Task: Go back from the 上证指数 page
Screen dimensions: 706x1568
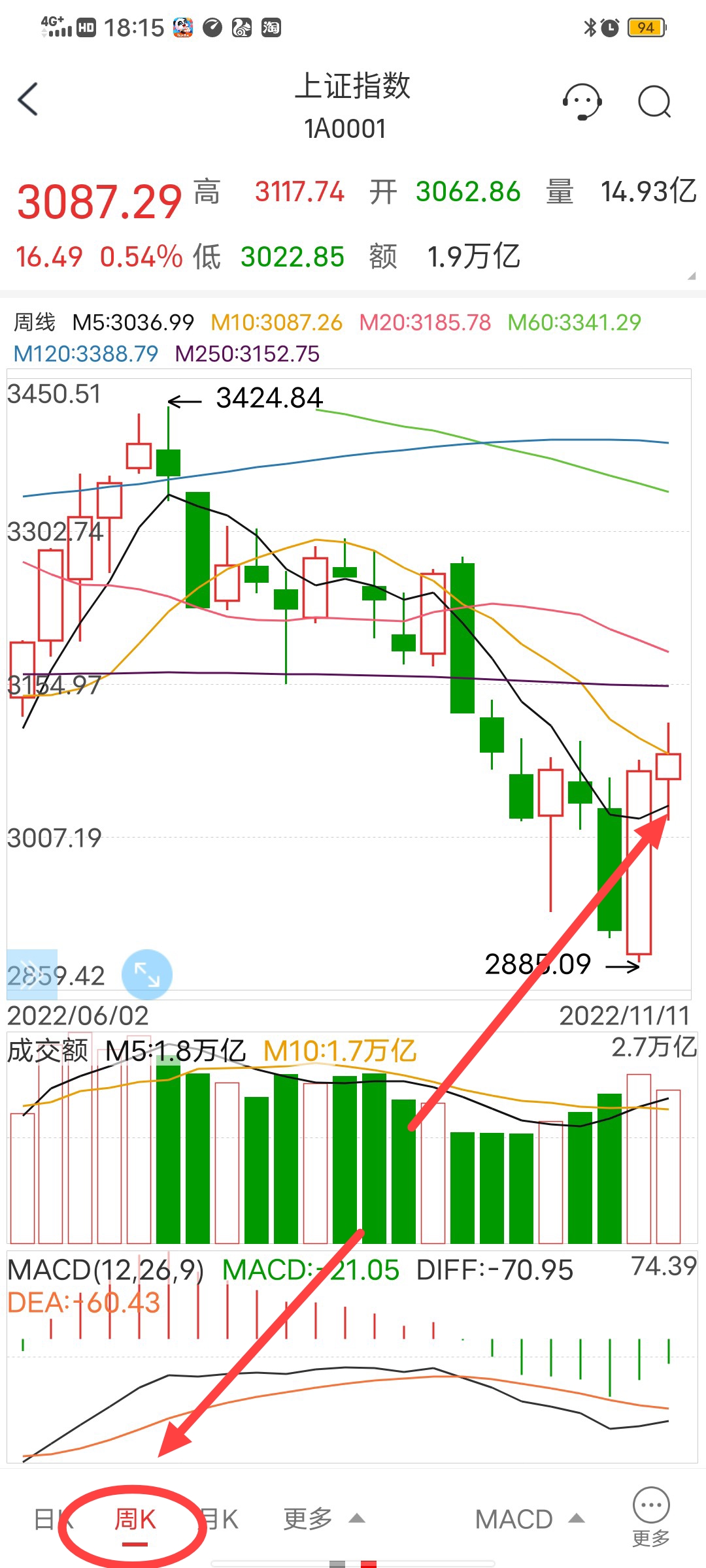Action: click(x=28, y=100)
